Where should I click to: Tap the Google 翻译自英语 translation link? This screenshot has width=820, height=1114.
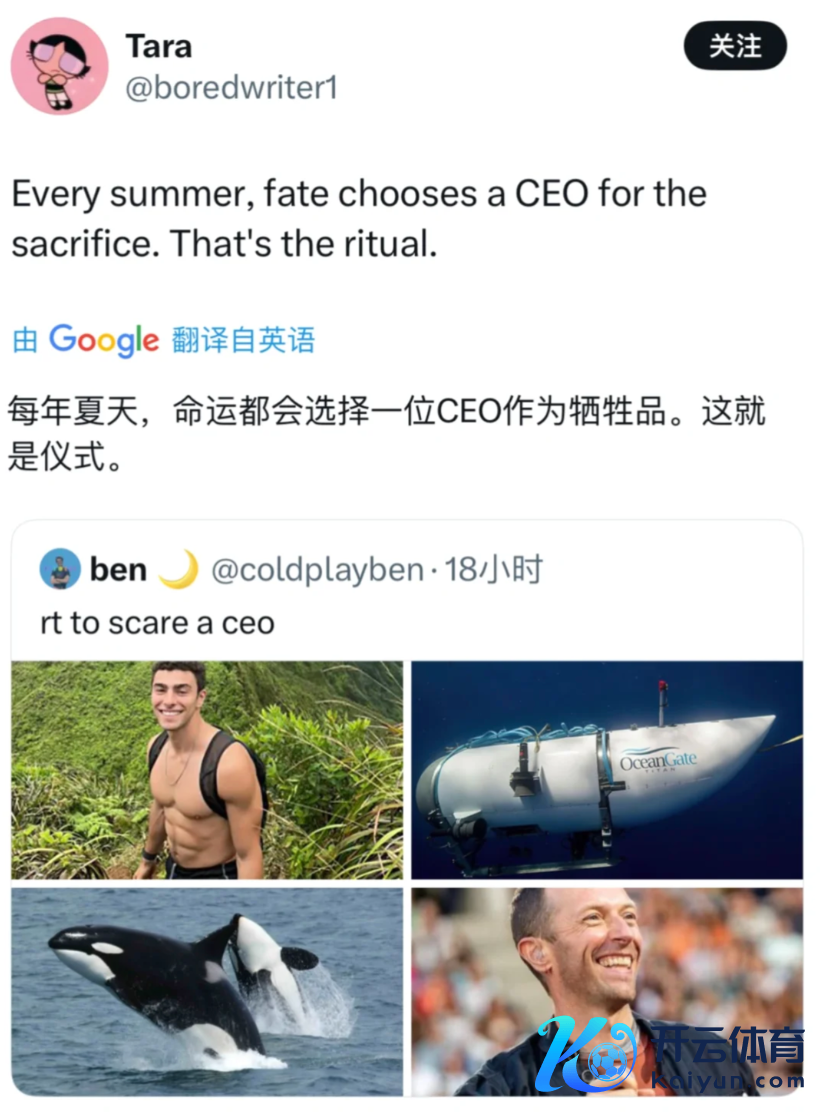tap(164, 340)
